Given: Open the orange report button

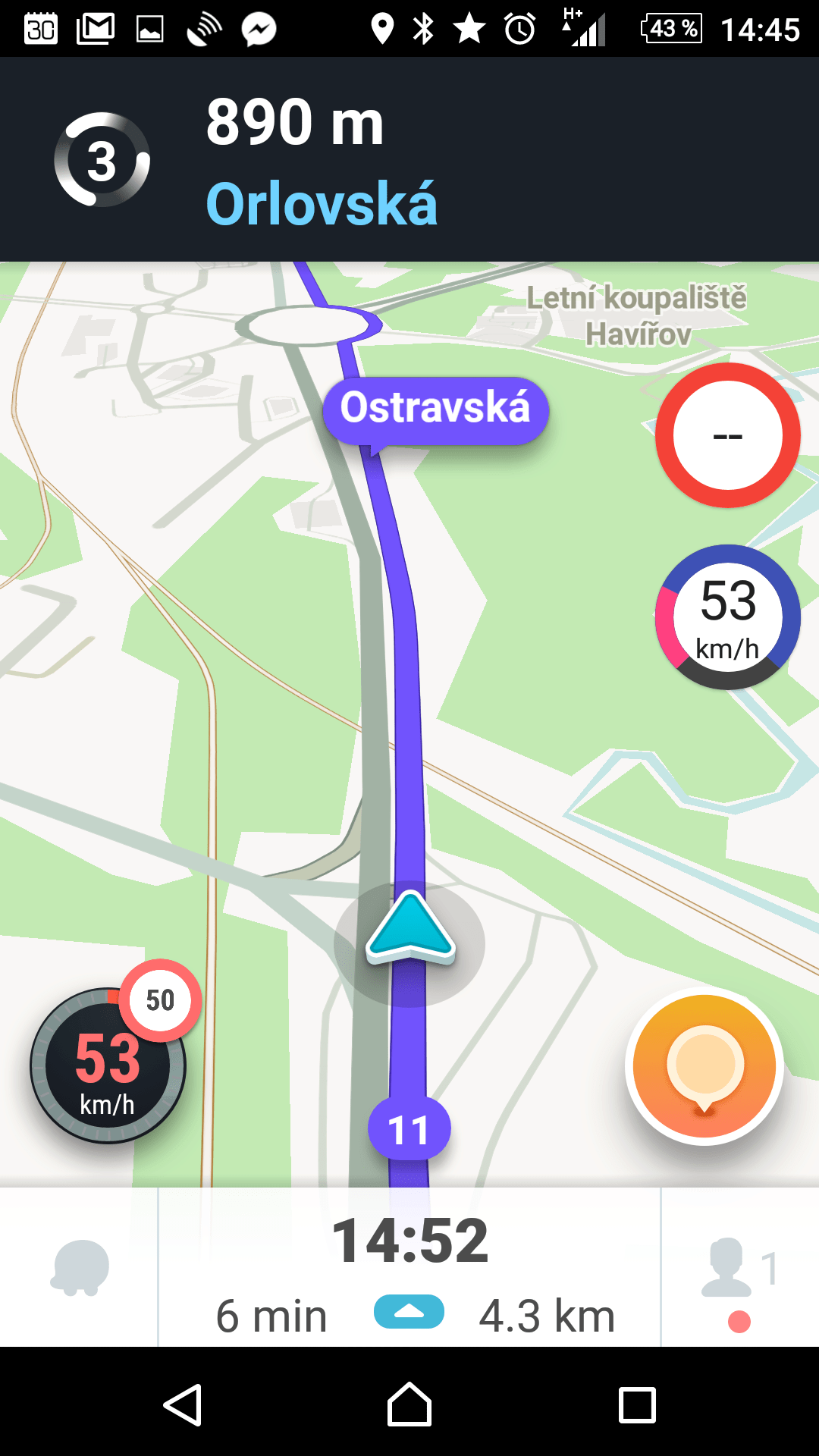Looking at the screenshot, I should 704,1065.
